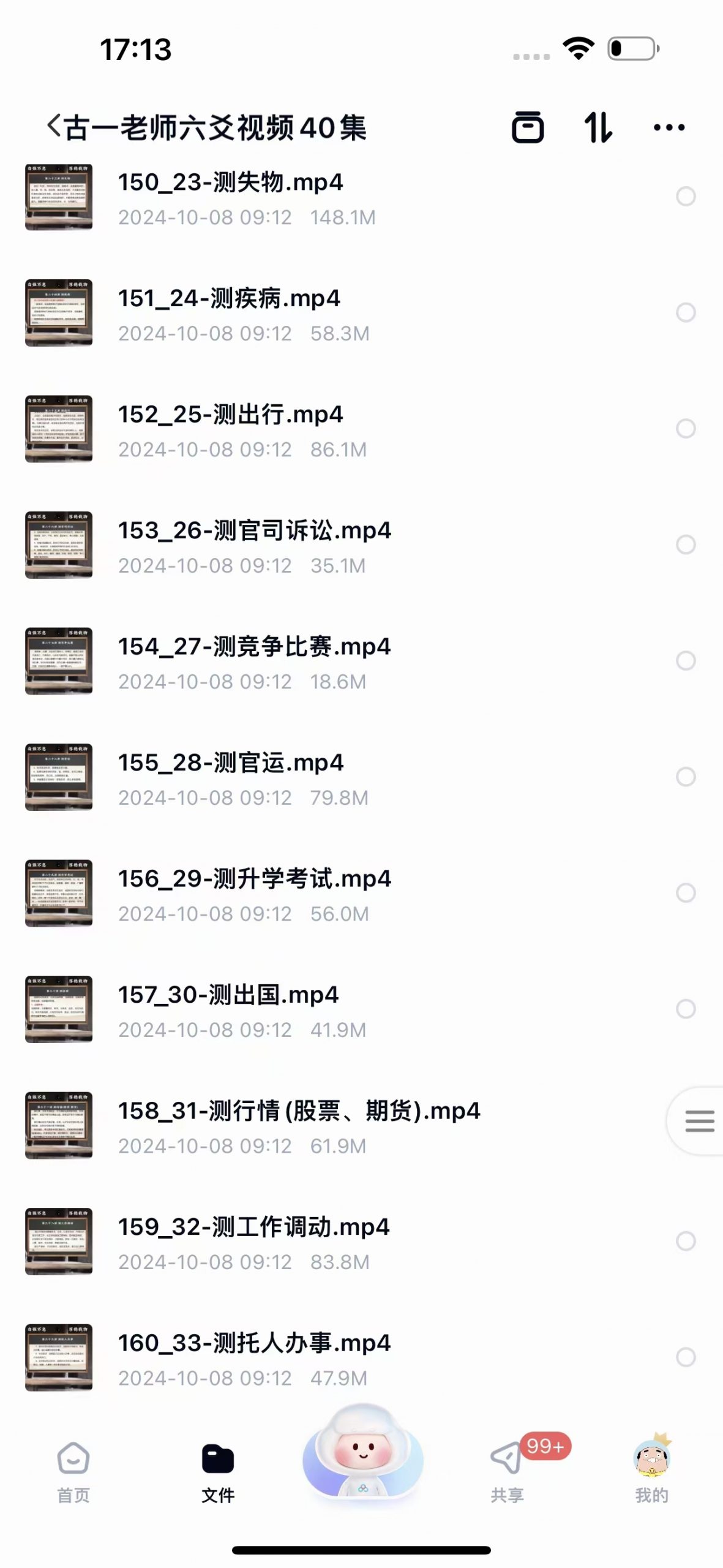
Task: Open 154_27-测竞争比赛.mp4
Action: coord(254,647)
